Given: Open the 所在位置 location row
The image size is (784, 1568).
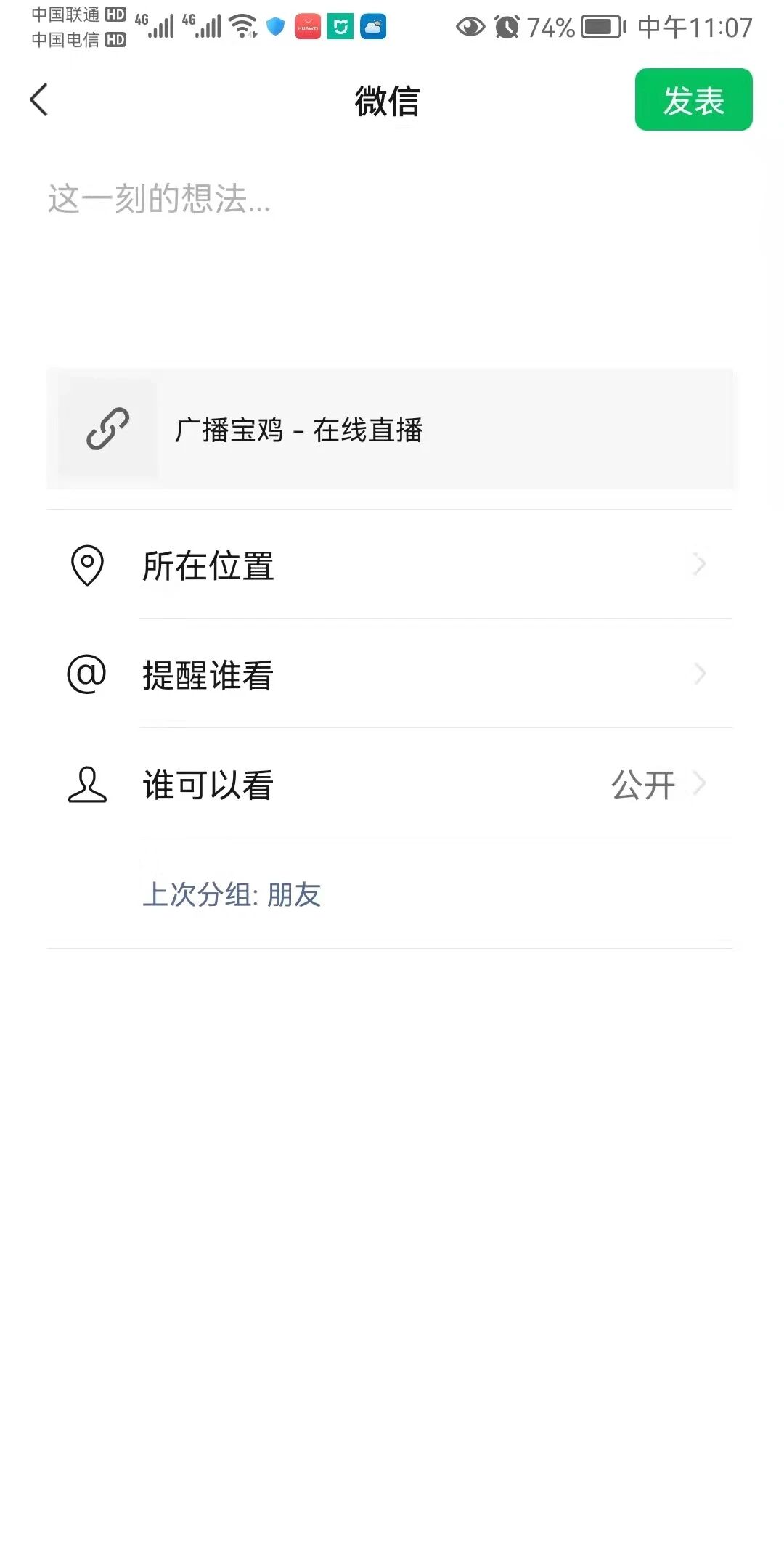Looking at the screenshot, I should tap(392, 565).
